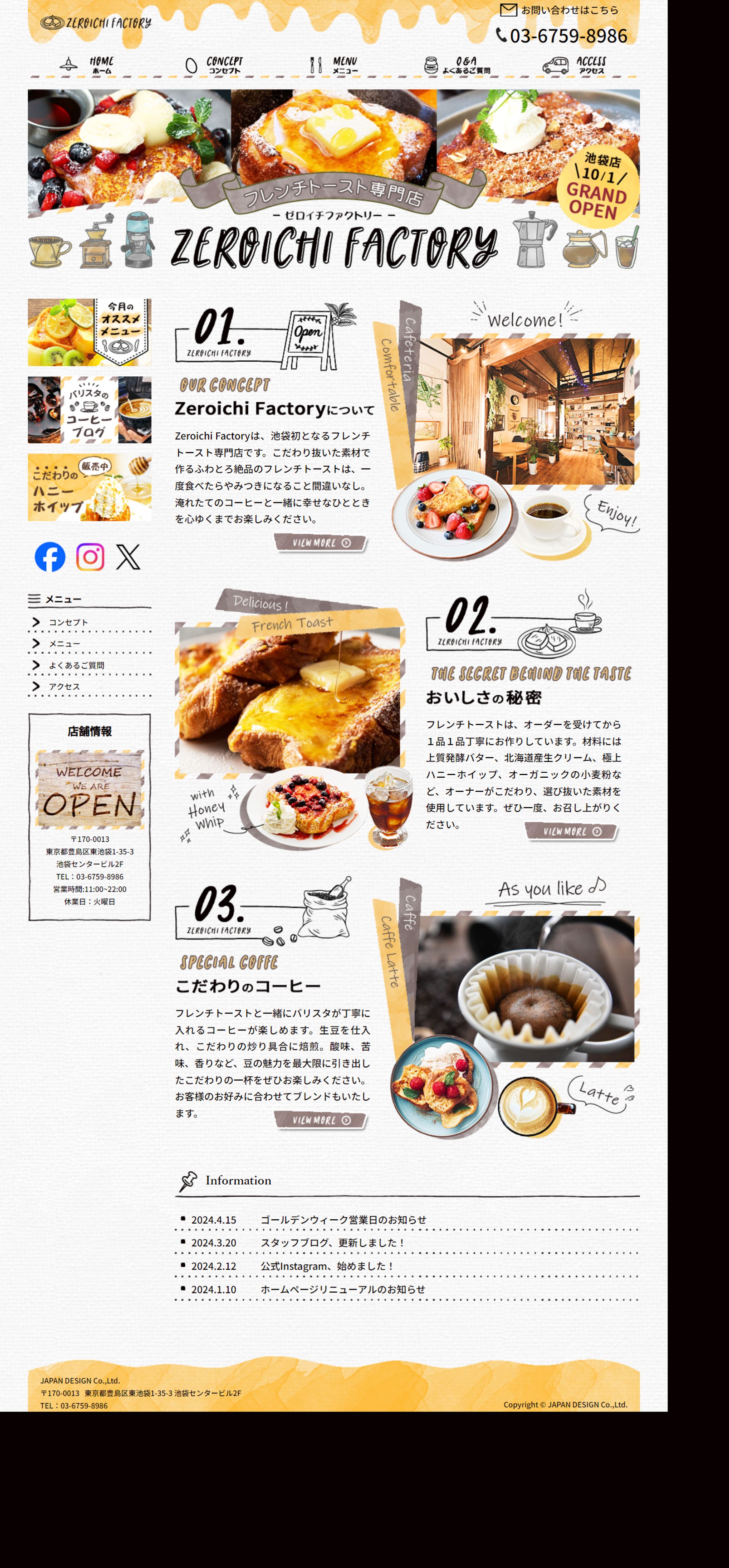
Task: Open the Q&A nav item
Action: coord(457,65)
